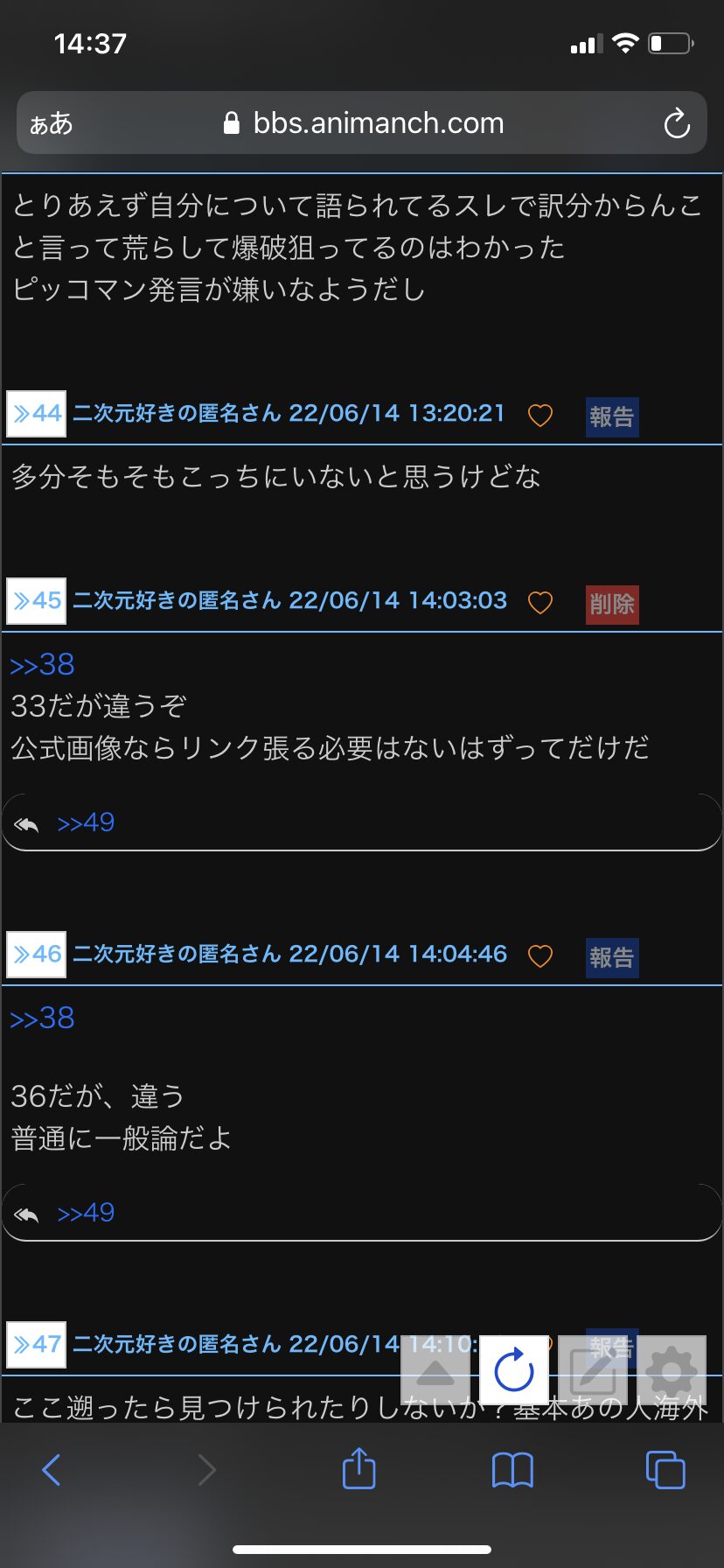724x1568 pixels.
Task: Open the ぁあ reader settings menu
Action: click(51, 123)
